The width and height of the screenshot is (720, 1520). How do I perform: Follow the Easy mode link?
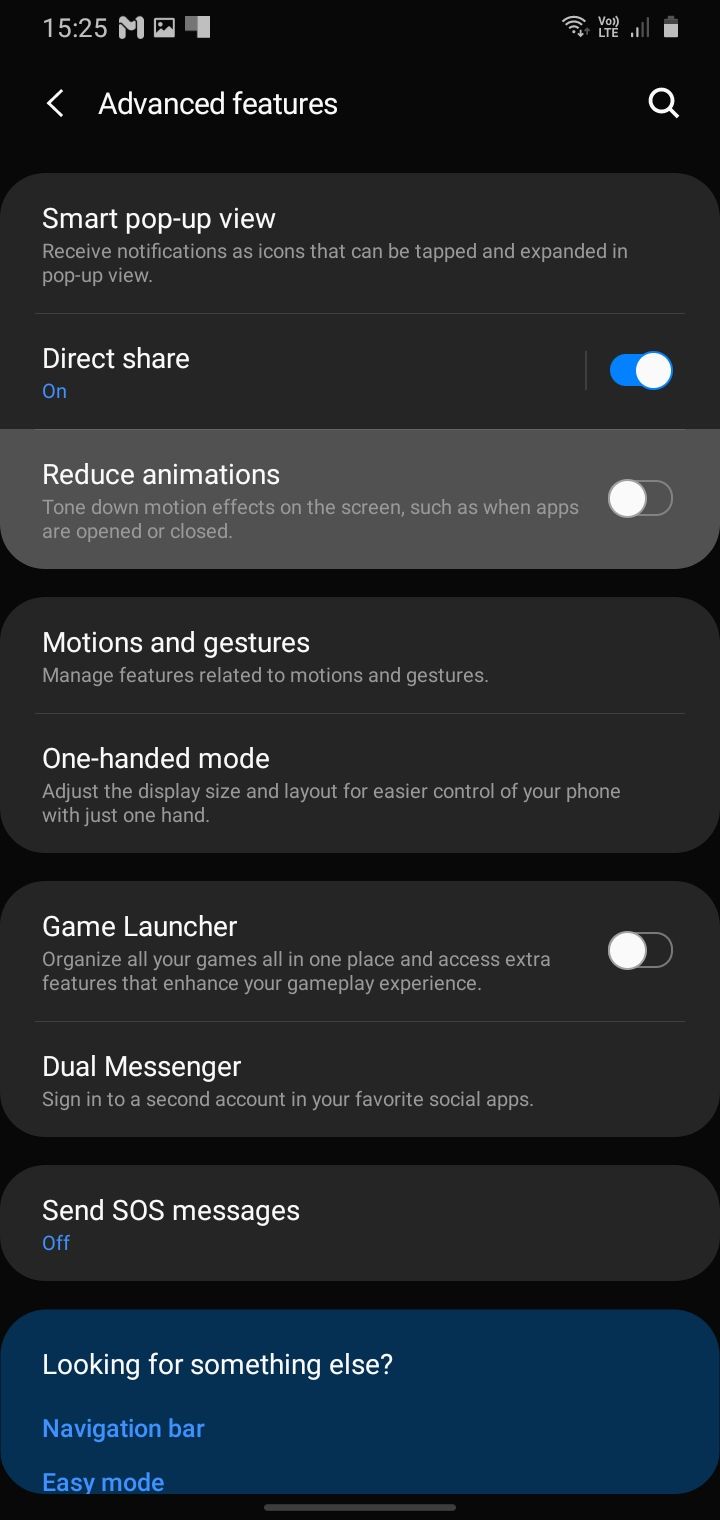point(103,1482)
